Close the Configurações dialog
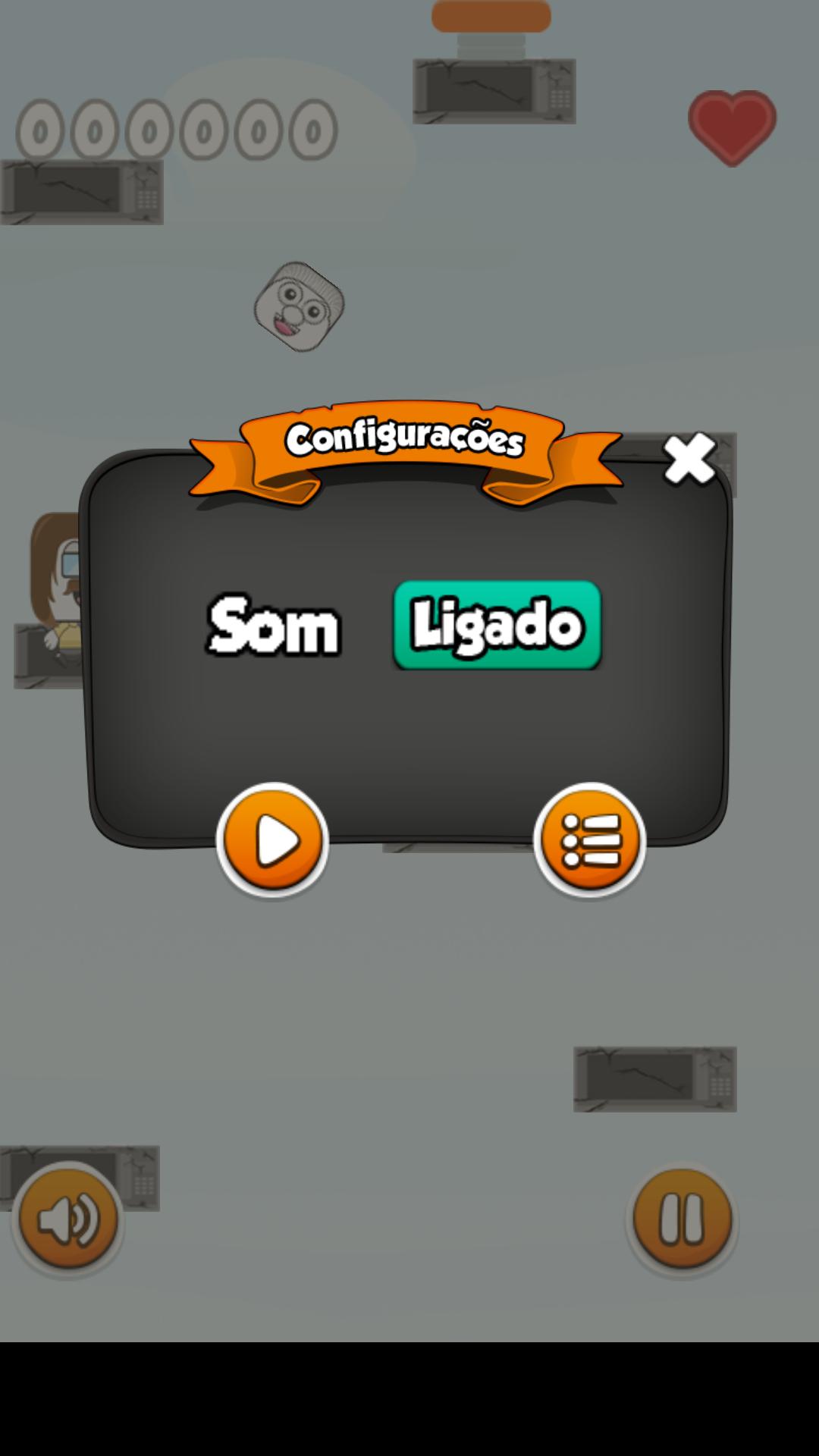This screenshot has height=1456, width=819. [689, 459]
